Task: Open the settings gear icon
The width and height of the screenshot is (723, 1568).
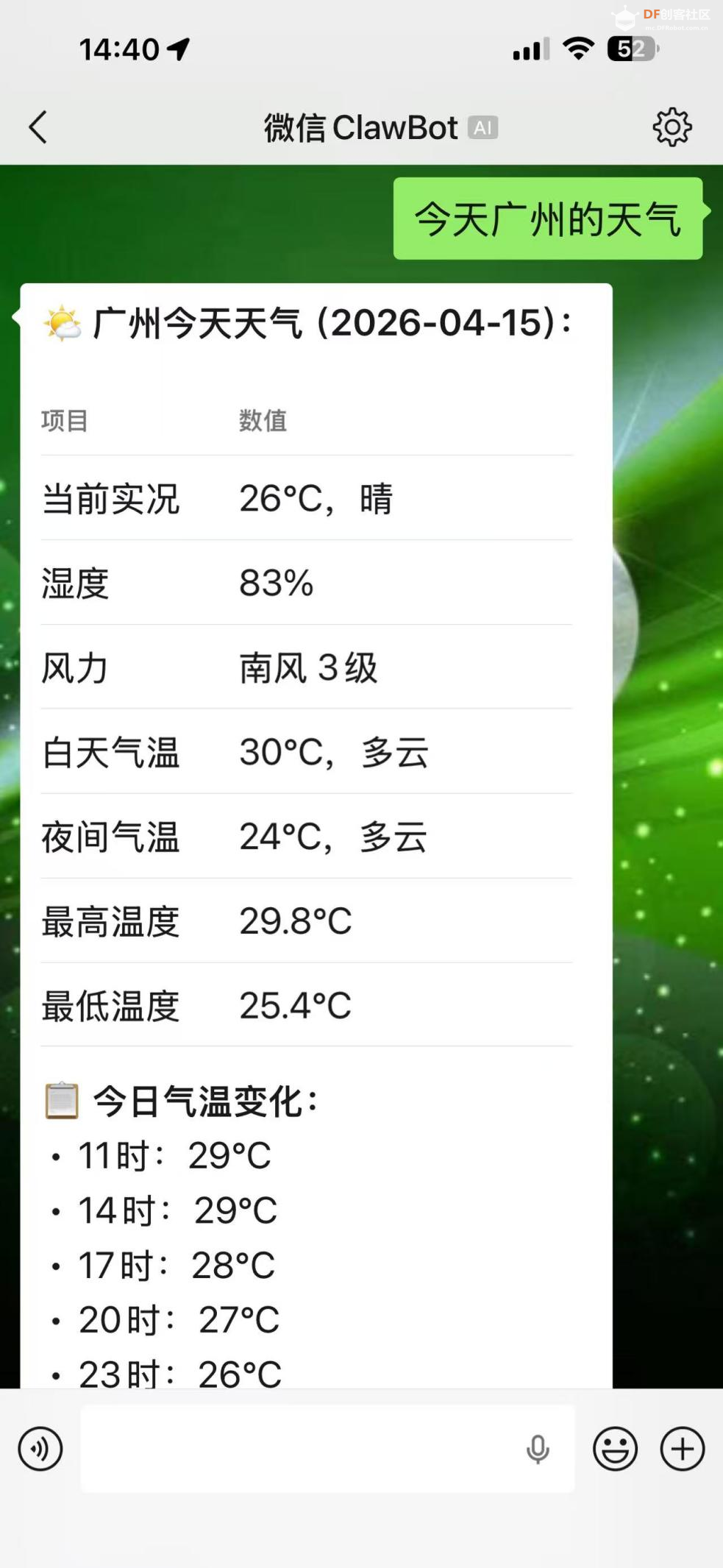Action: [673, 127]
